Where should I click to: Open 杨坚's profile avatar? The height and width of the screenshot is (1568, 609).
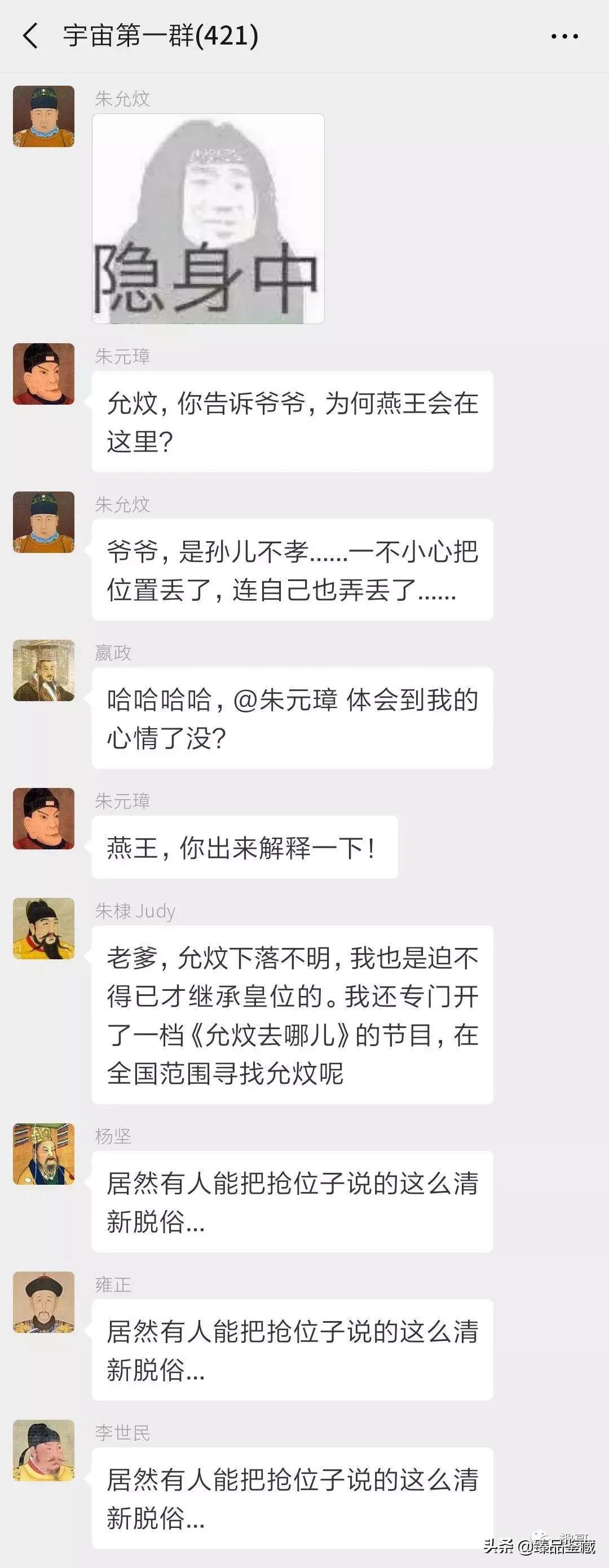pyautogui.click(x=43, y=1163)
